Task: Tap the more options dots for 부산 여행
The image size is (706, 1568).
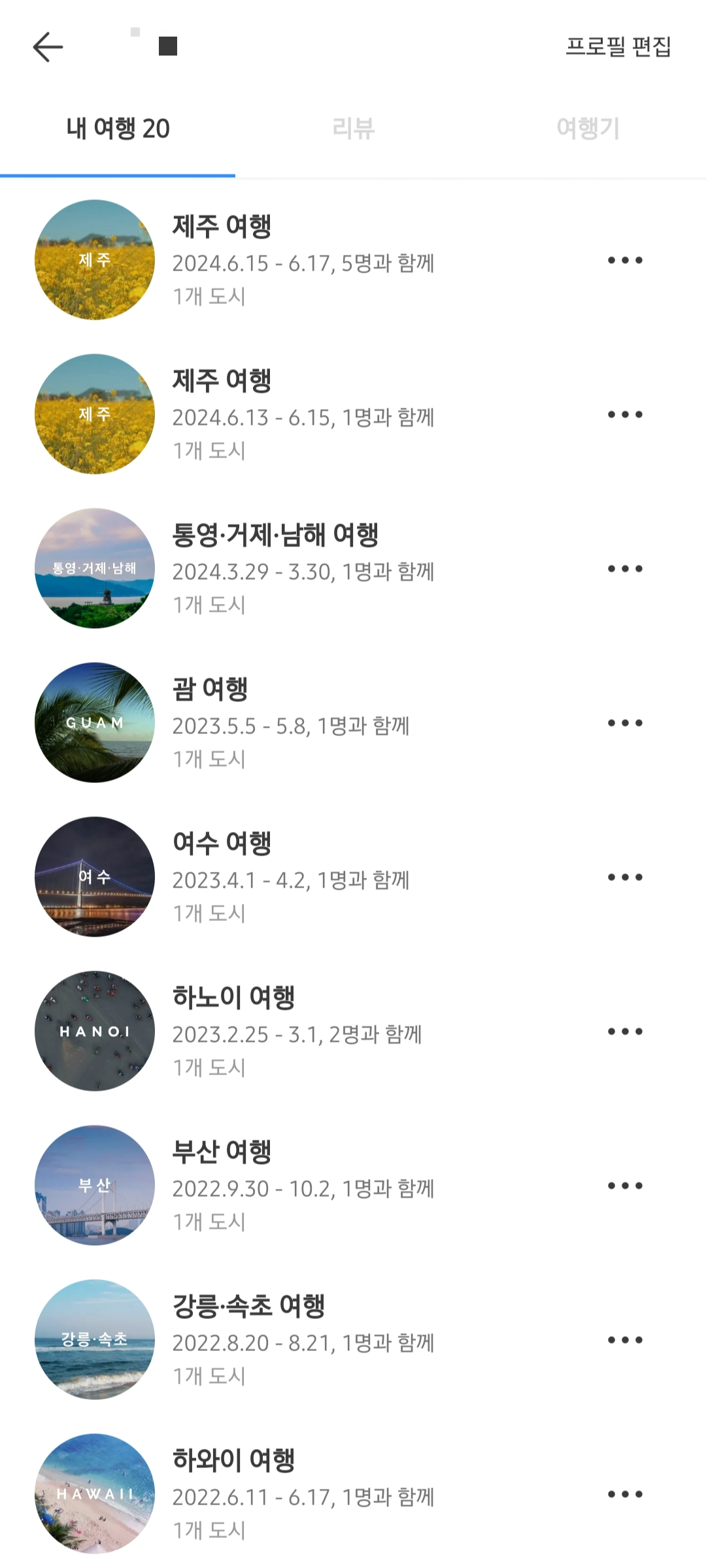Action: [x=625, y=1186]
